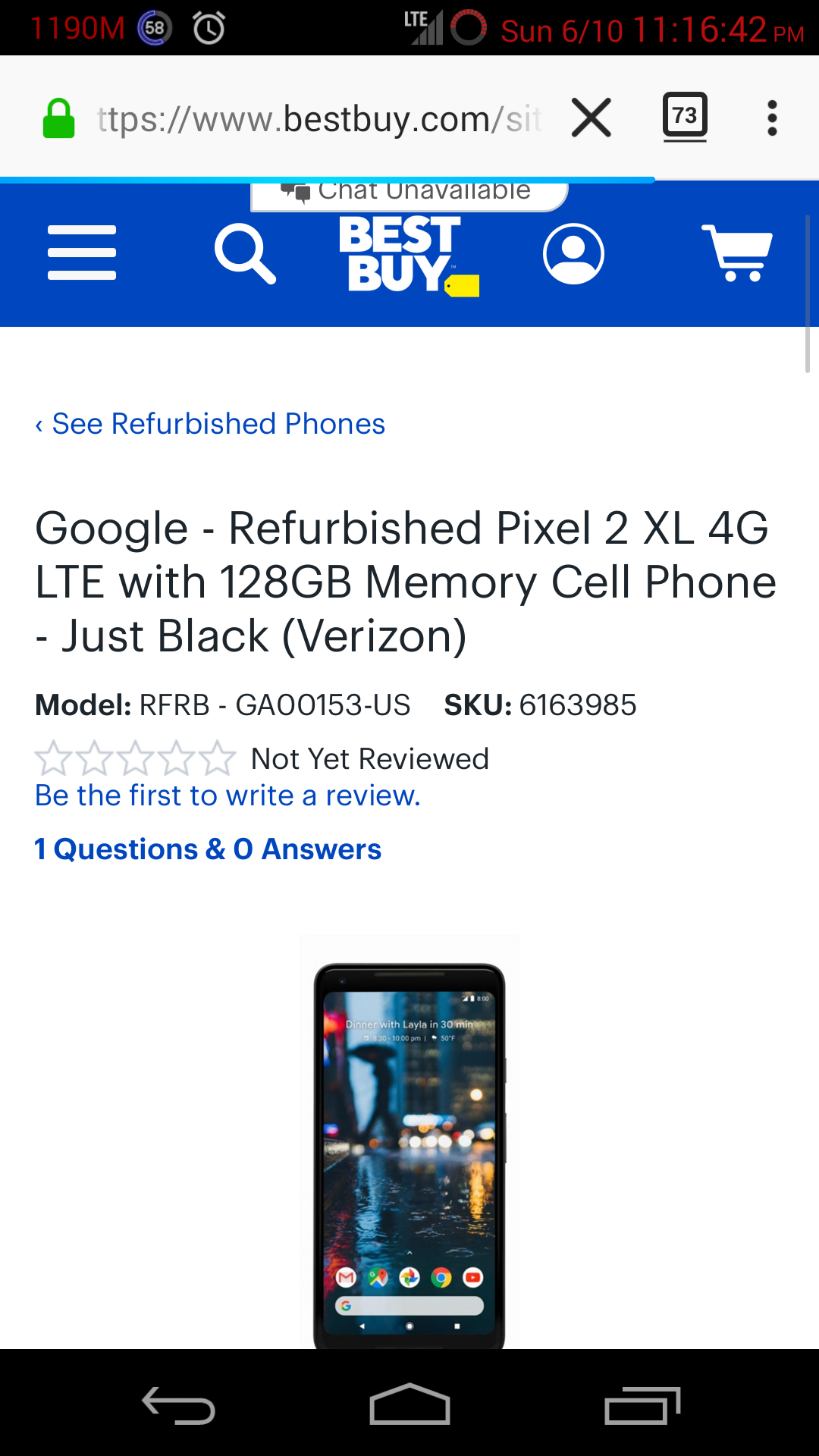Be the first to write a review

pos(227,795)
